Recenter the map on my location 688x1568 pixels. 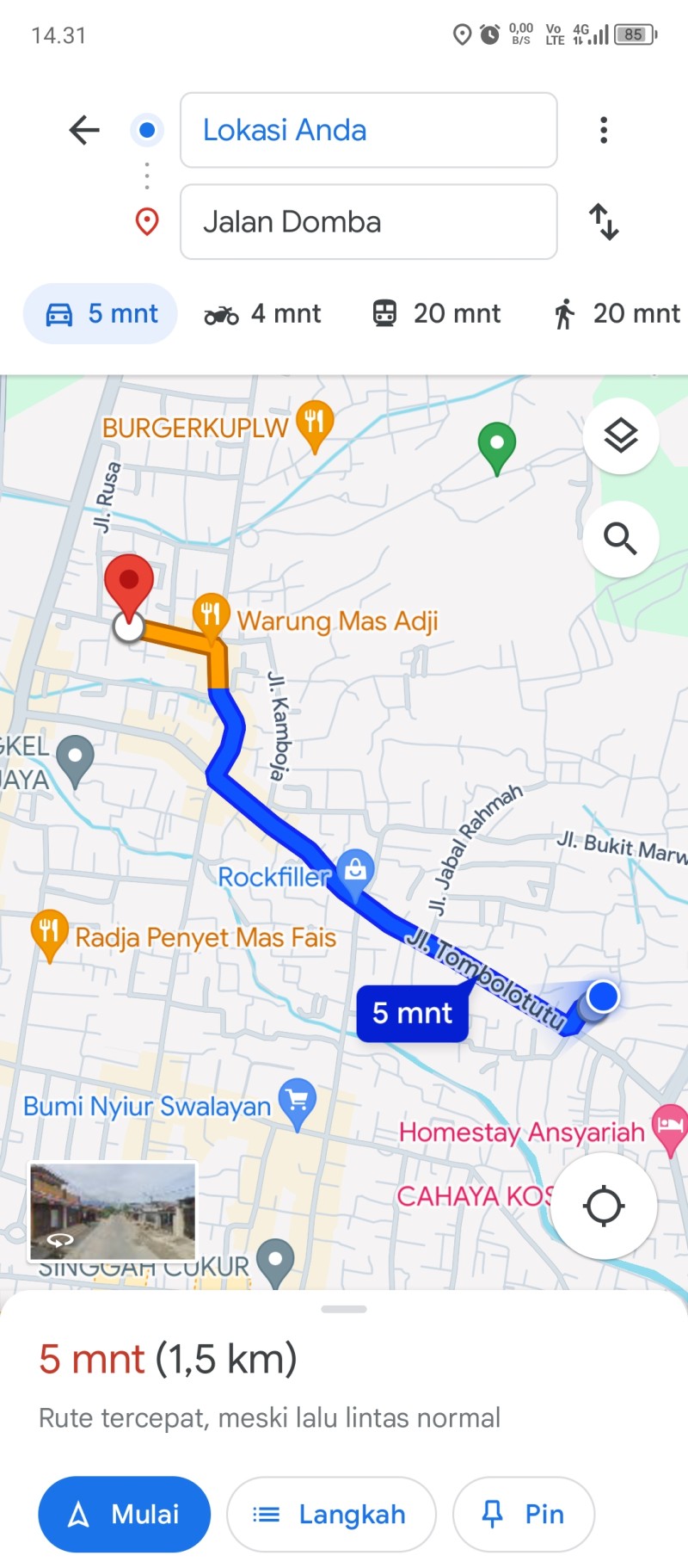pos(604,1206)
